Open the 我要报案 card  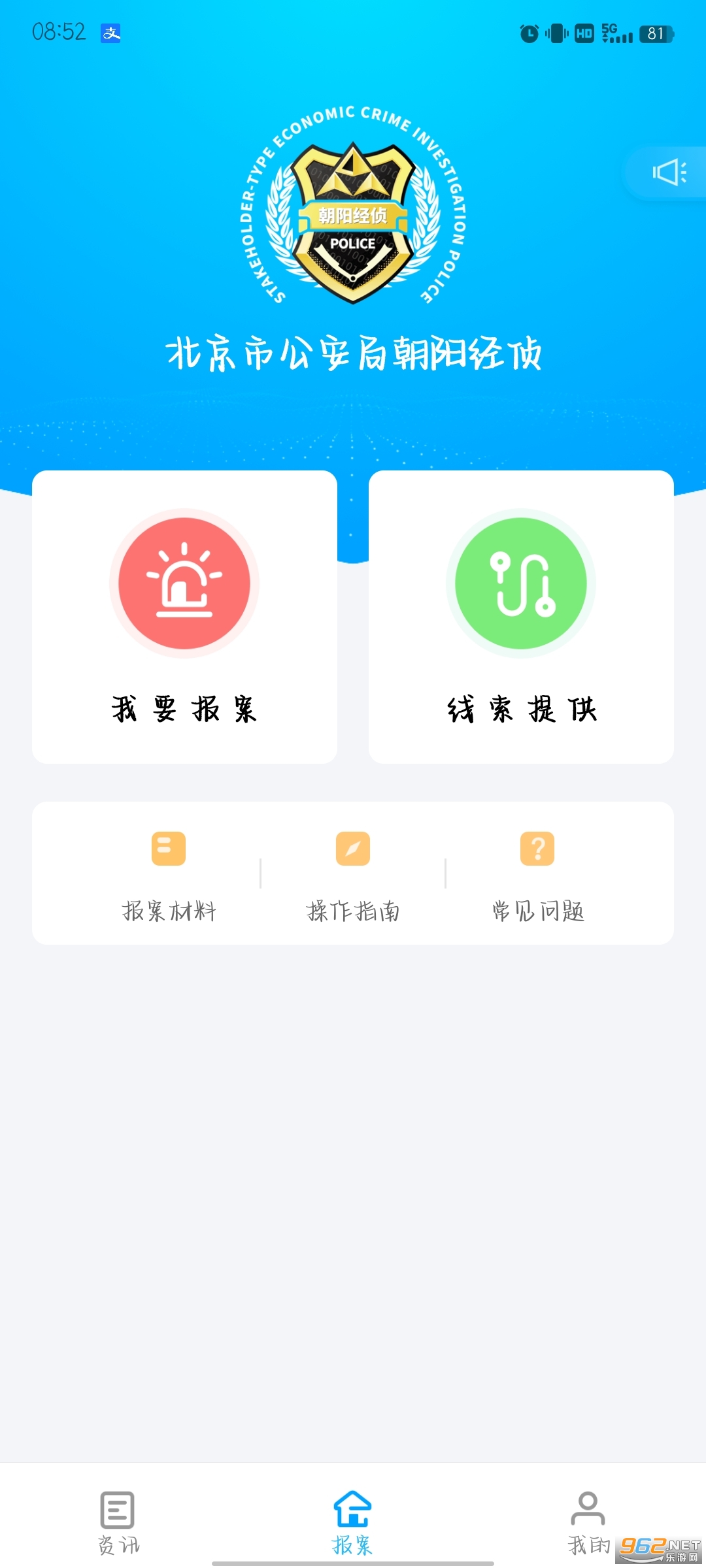(184, 616)
